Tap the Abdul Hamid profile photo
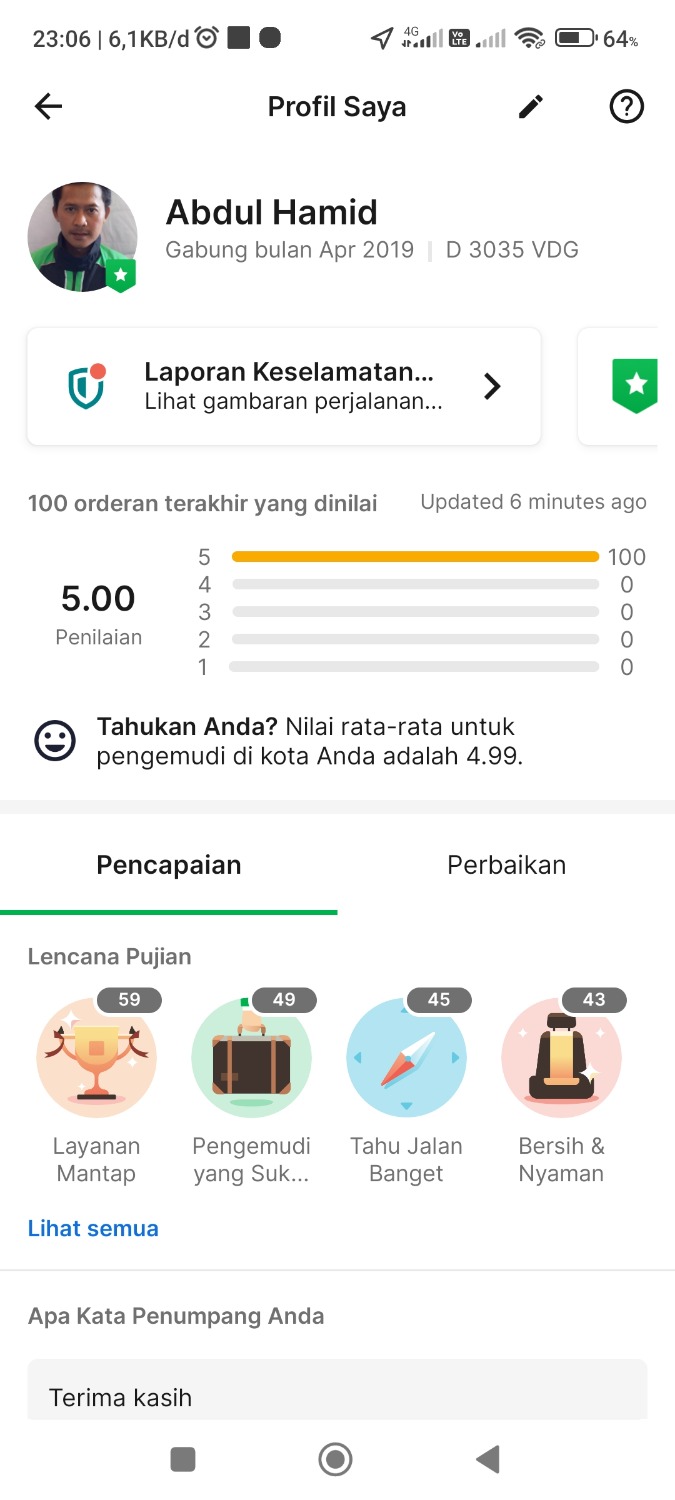The width and height of the screenshot is (675, 1500). click(82, 237)
